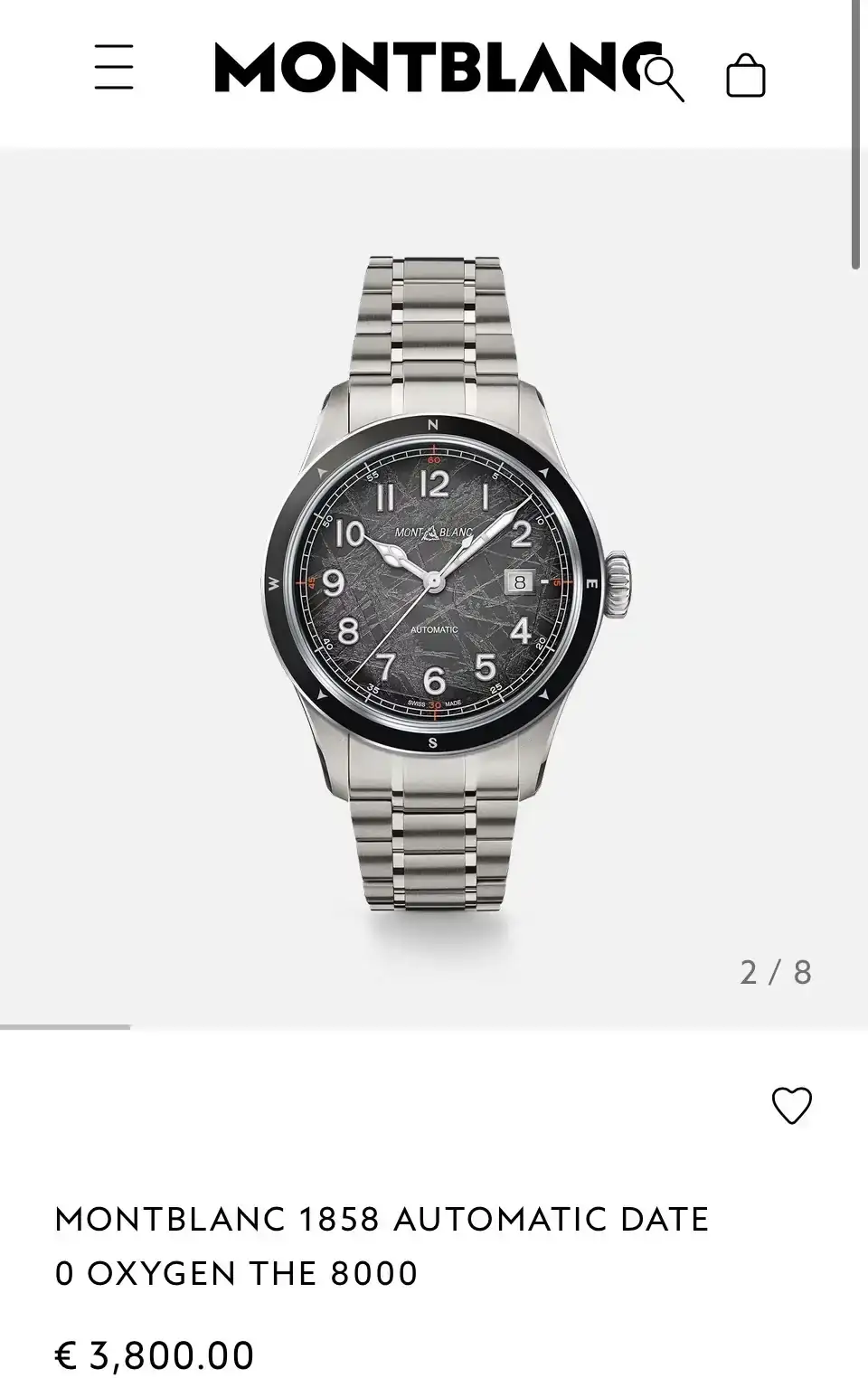The height and width of the screenshot is (1378, 868).
Task: Open the watch product image full view
Action: (434, 588)
